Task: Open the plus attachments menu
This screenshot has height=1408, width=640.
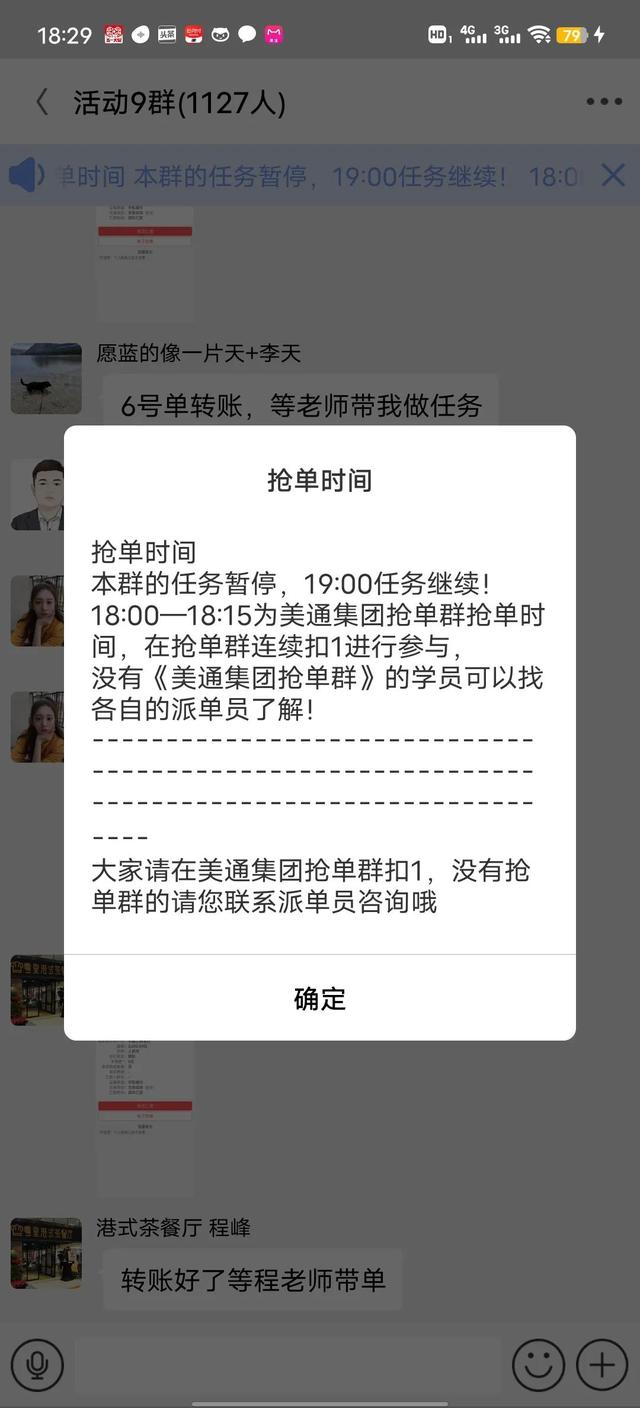Action: tap(602, 1364)
